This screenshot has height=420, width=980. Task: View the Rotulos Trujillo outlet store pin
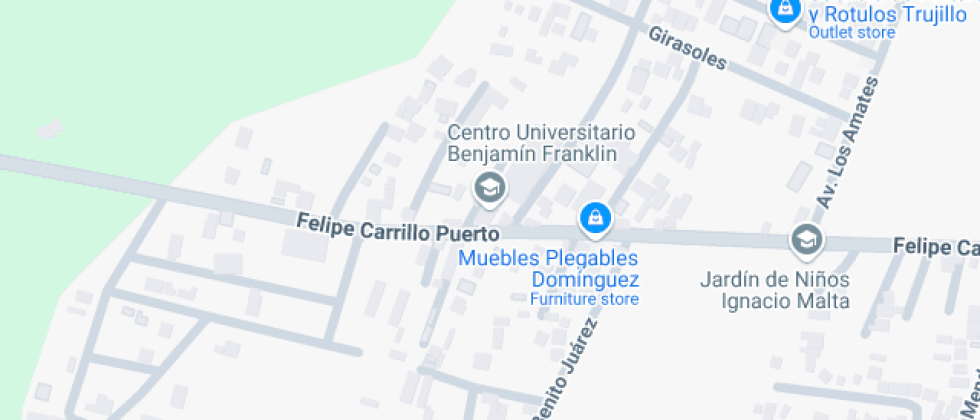[x=784, y=8]
